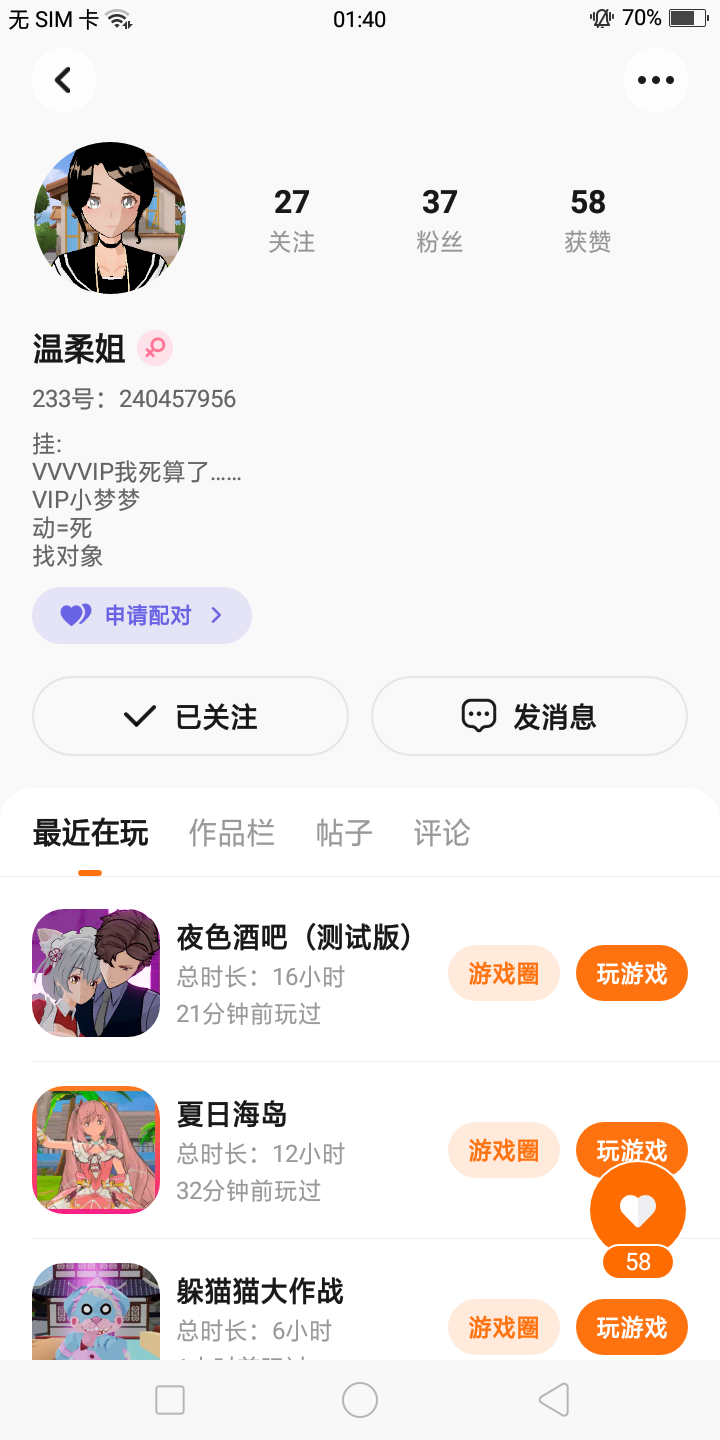Open 游戏圈 for 夜色酒吧（测试版）
The width and height of the screenshot is (720, 1440).
click(x=503, y=973)
